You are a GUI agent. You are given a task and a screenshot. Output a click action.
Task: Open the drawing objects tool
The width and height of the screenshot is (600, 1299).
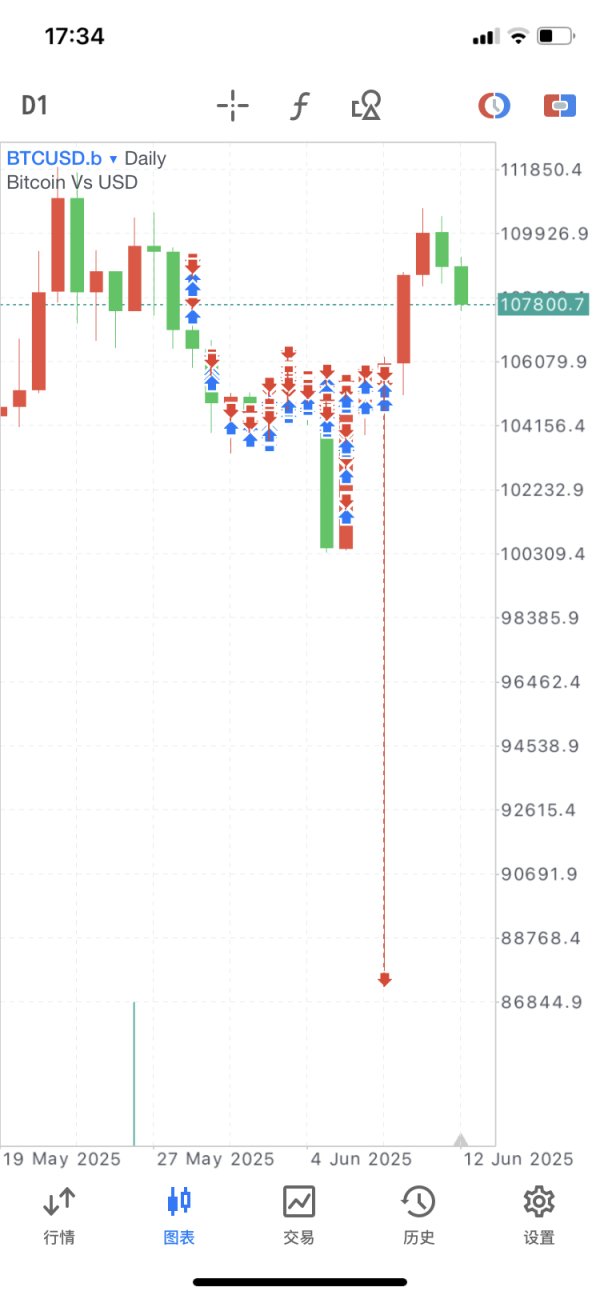coord(366,105)
